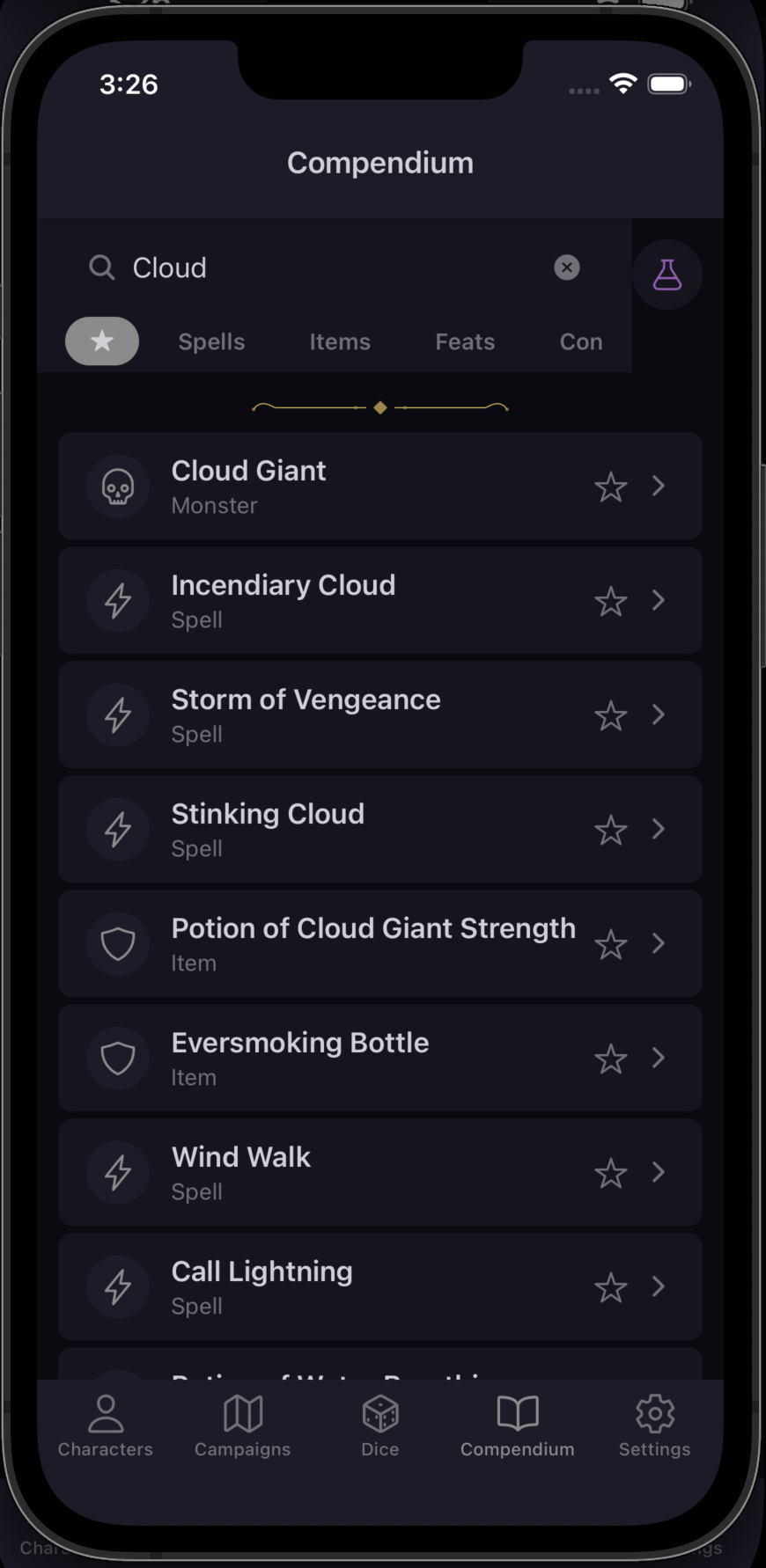
Task: Switch to the Spells filter
Action: tap(210, 341)
